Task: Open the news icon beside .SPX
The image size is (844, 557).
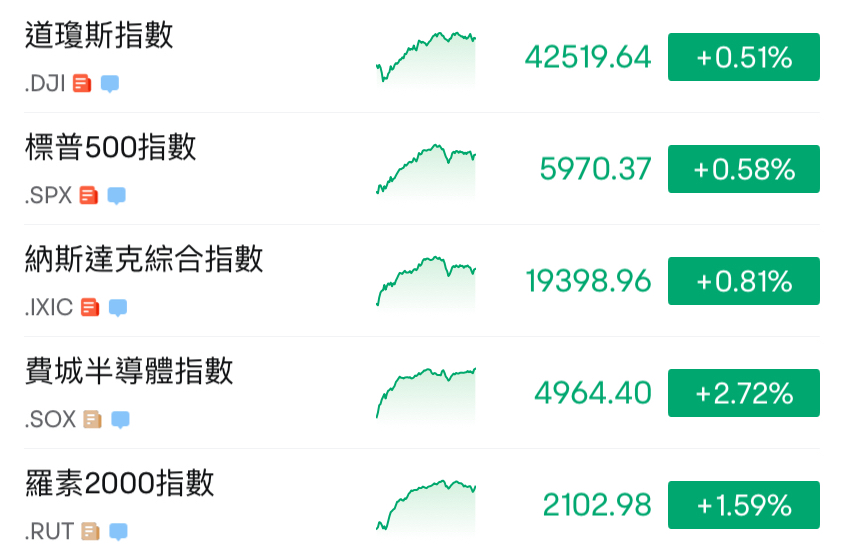Action: pos(89,196)
